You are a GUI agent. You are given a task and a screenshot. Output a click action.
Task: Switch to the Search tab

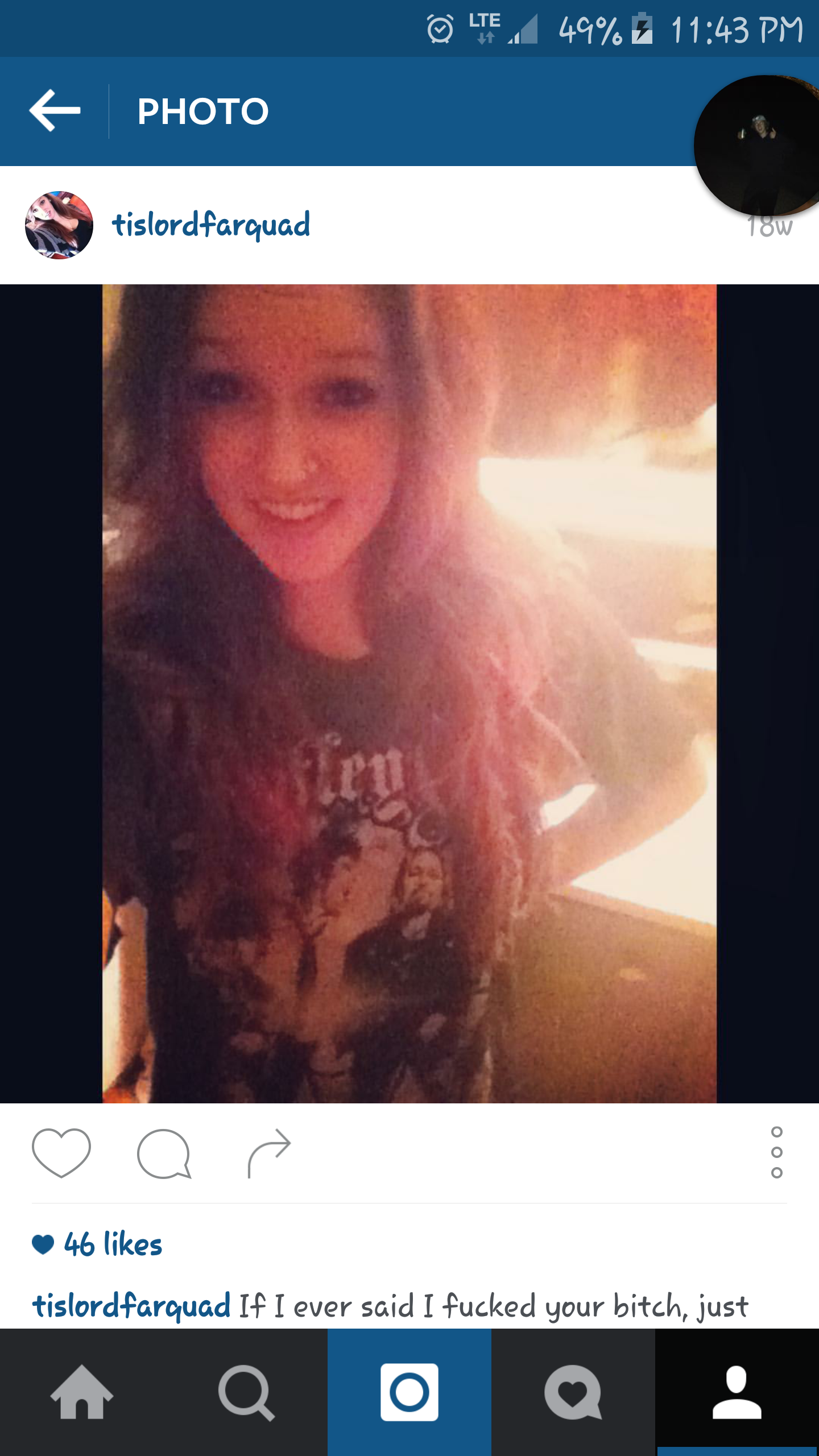(x=246, y=1392)
